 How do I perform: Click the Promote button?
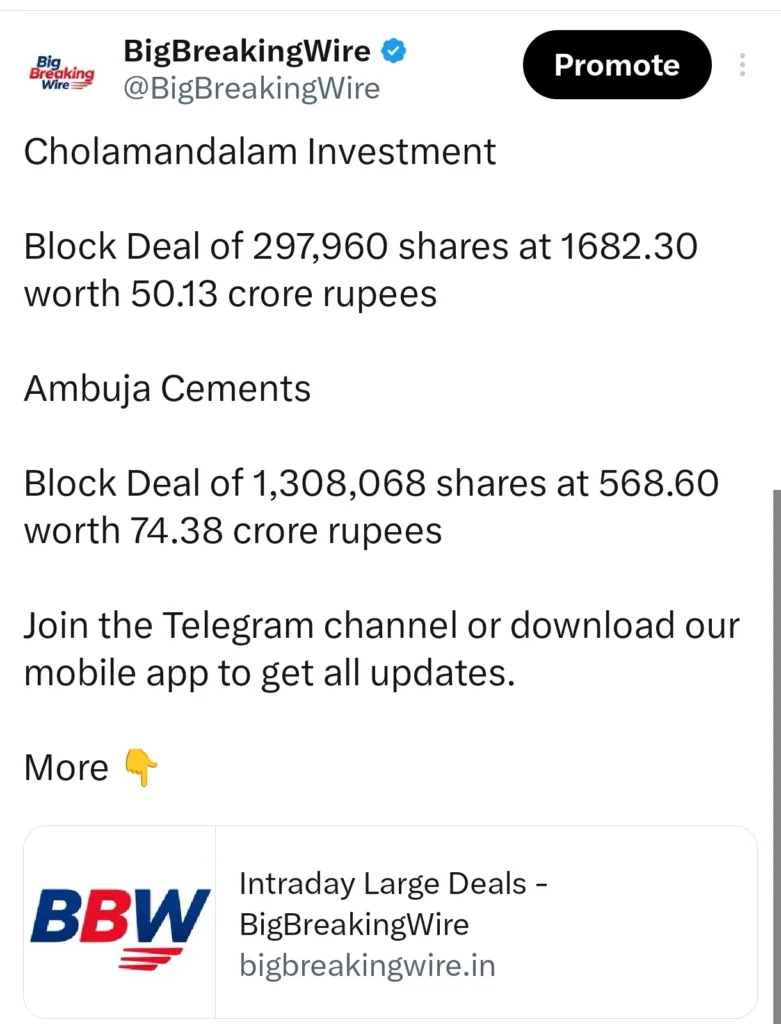pyautogui.click(x=616, y=64)
